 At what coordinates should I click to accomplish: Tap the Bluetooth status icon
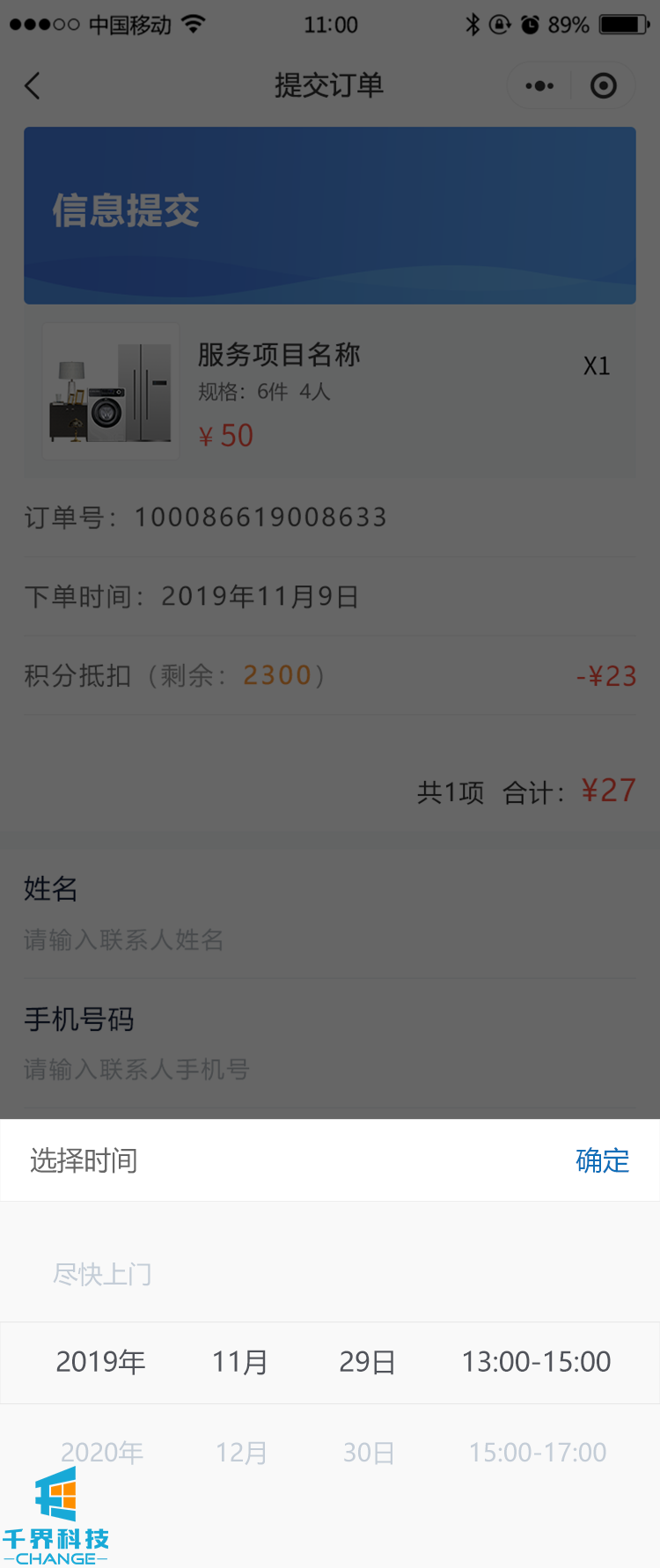click(x=473, y=24)
